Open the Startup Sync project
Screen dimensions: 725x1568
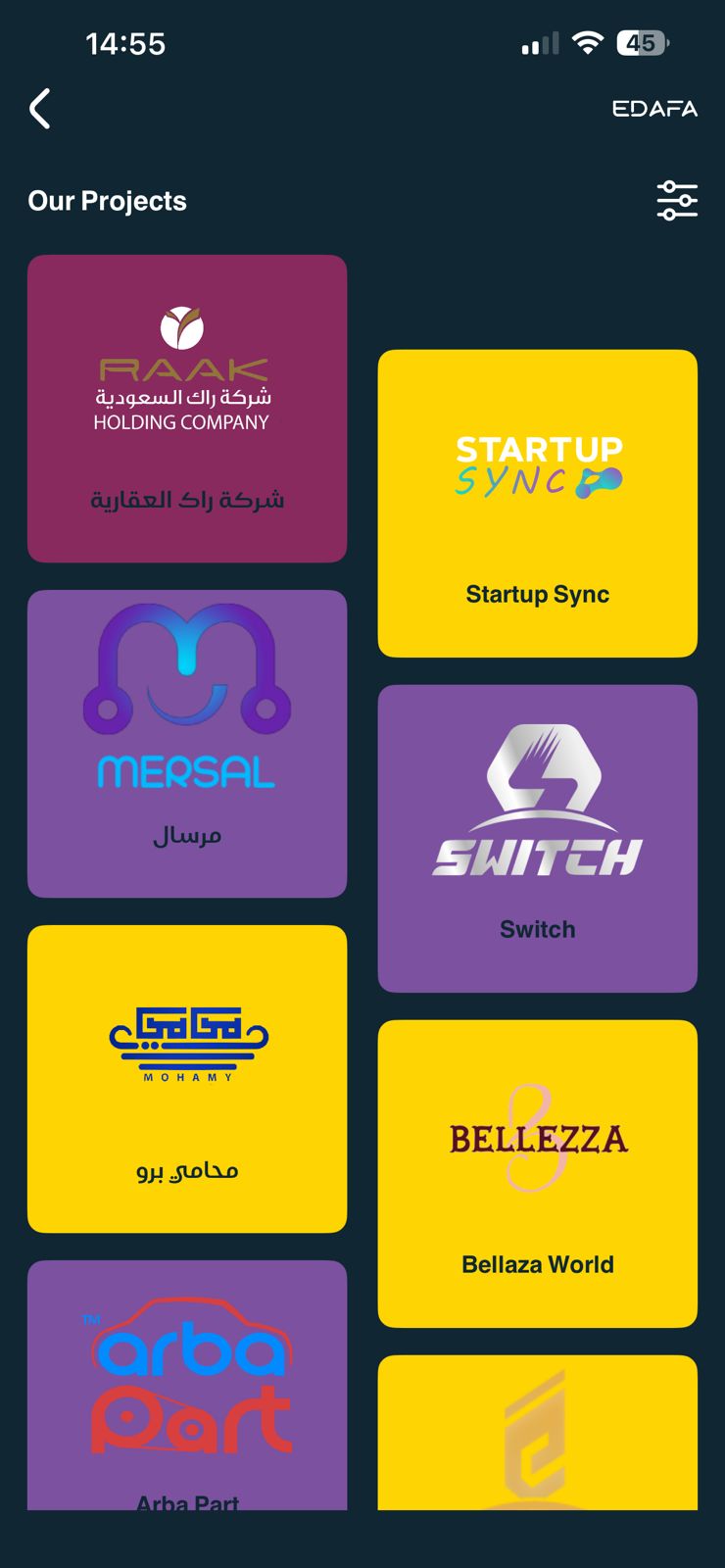(537, 503)
